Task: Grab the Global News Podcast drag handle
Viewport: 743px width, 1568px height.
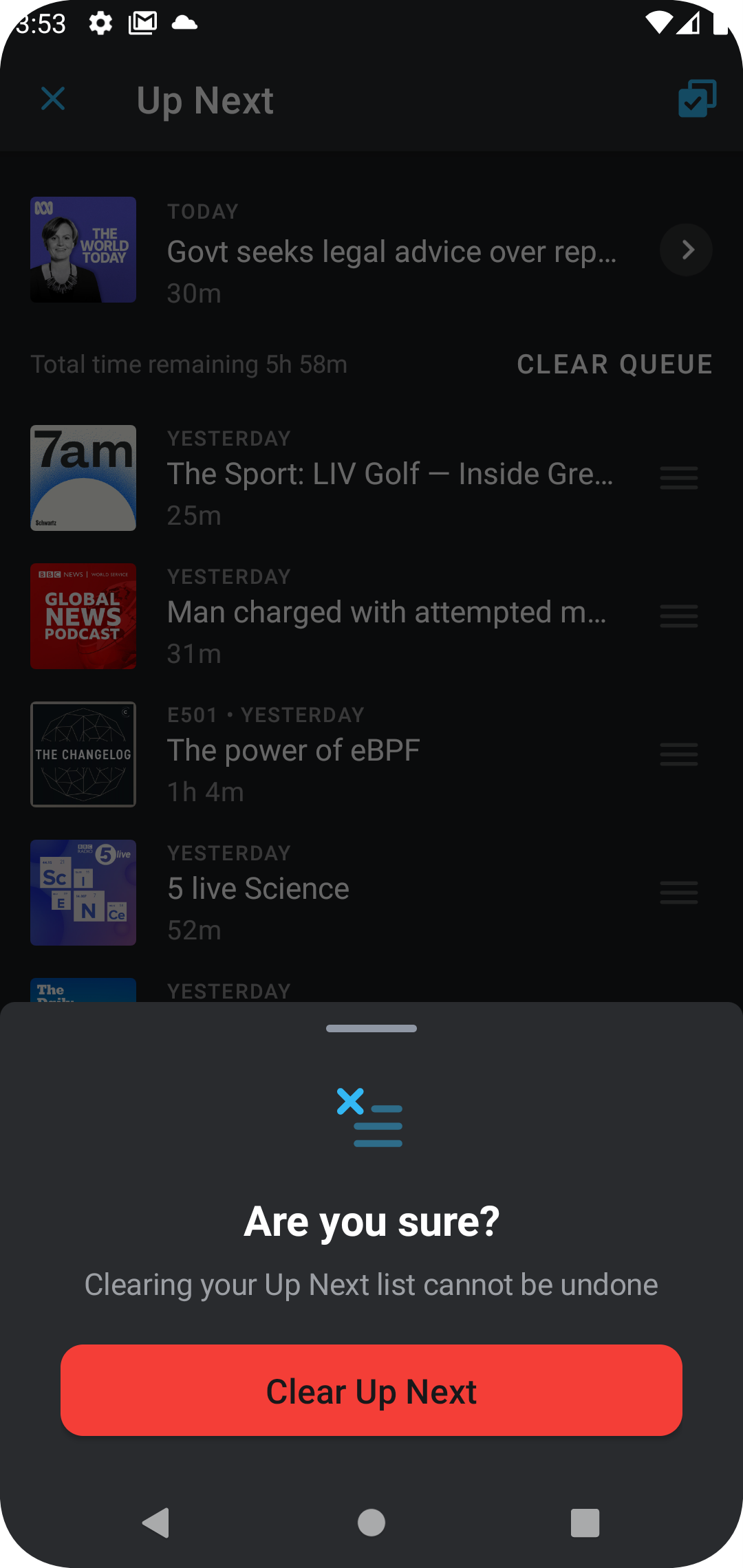Action: 678,617
